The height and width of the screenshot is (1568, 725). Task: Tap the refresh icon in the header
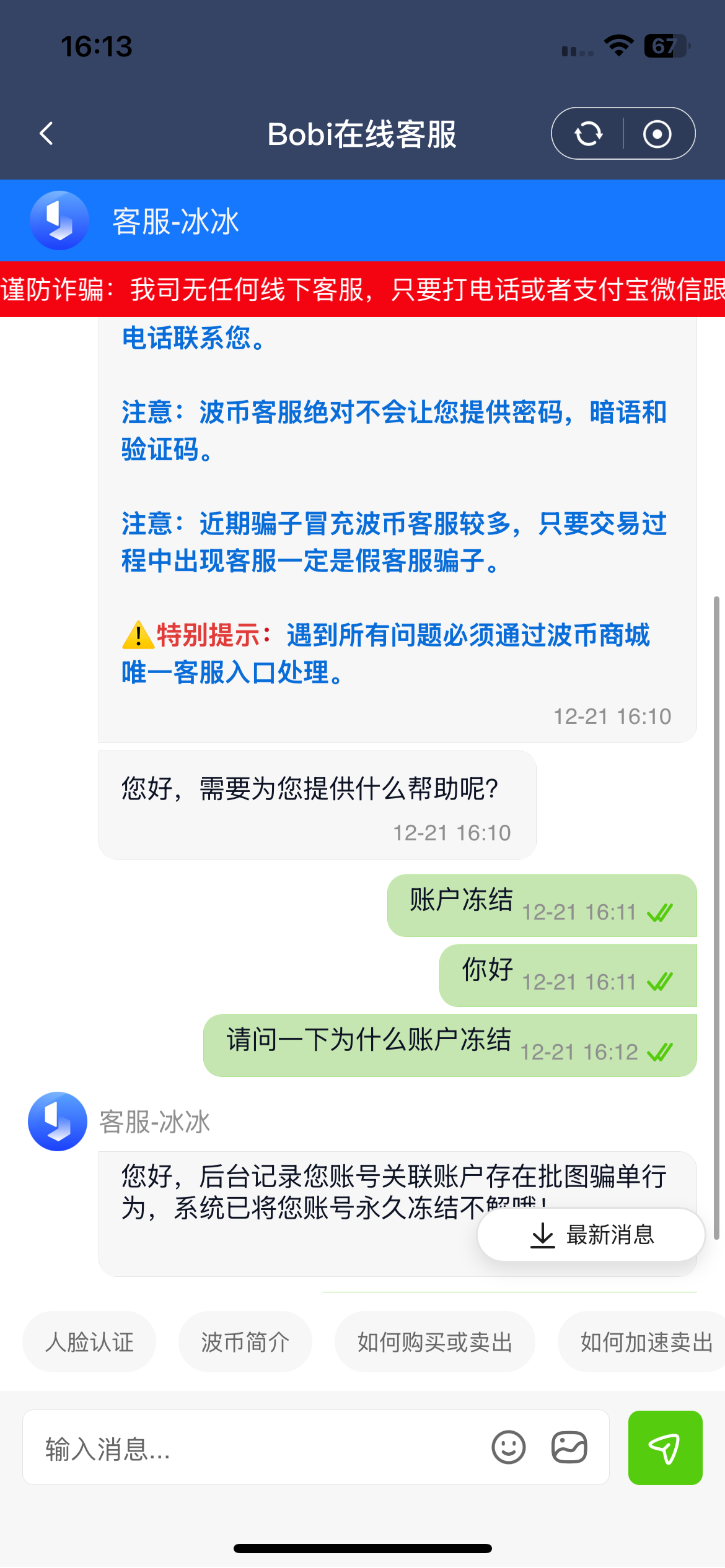coord(588,134)
